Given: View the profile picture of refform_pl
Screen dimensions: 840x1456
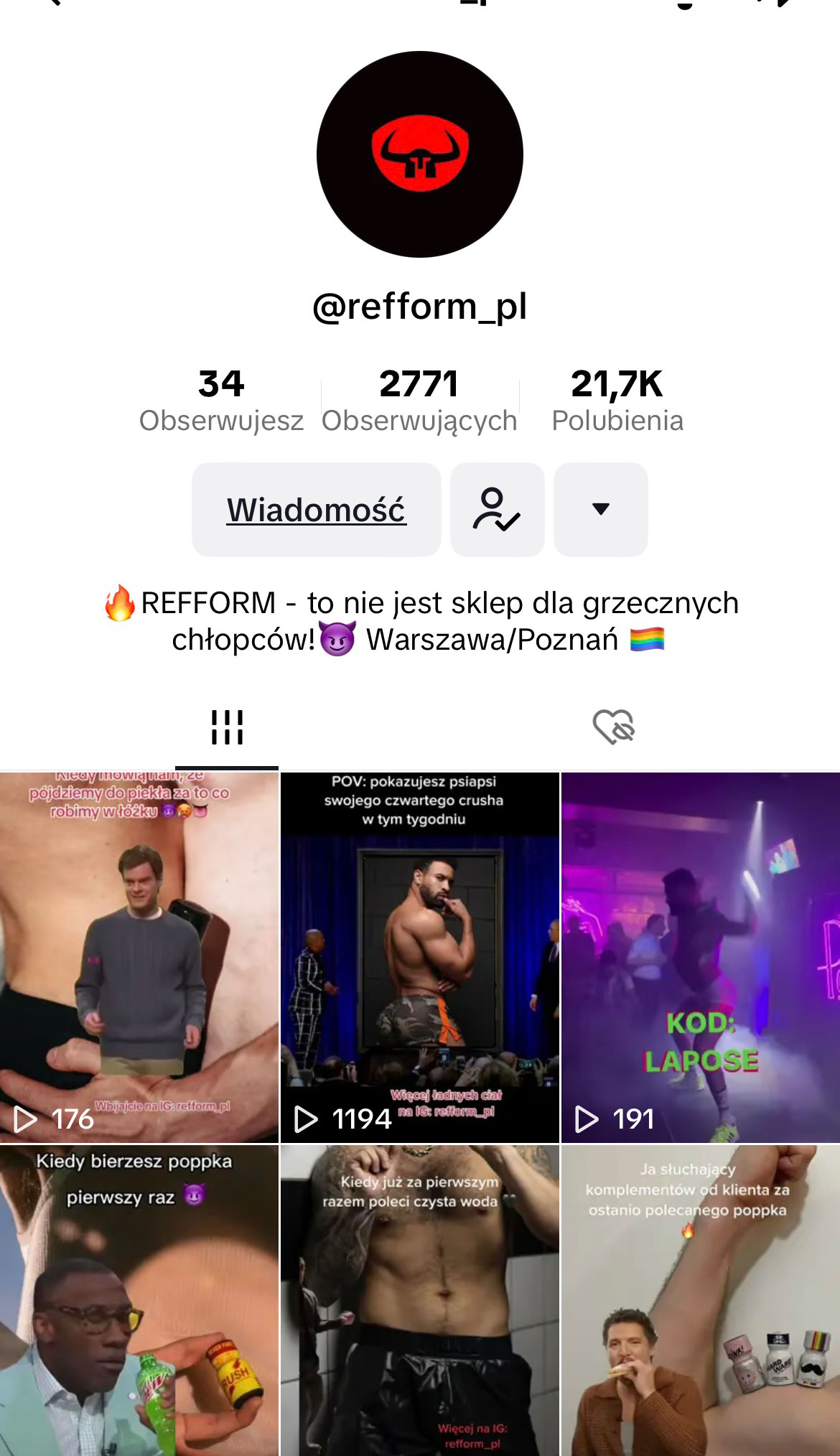Looking at the screenshot, I should pyautogui.click(x=420, y=154).
